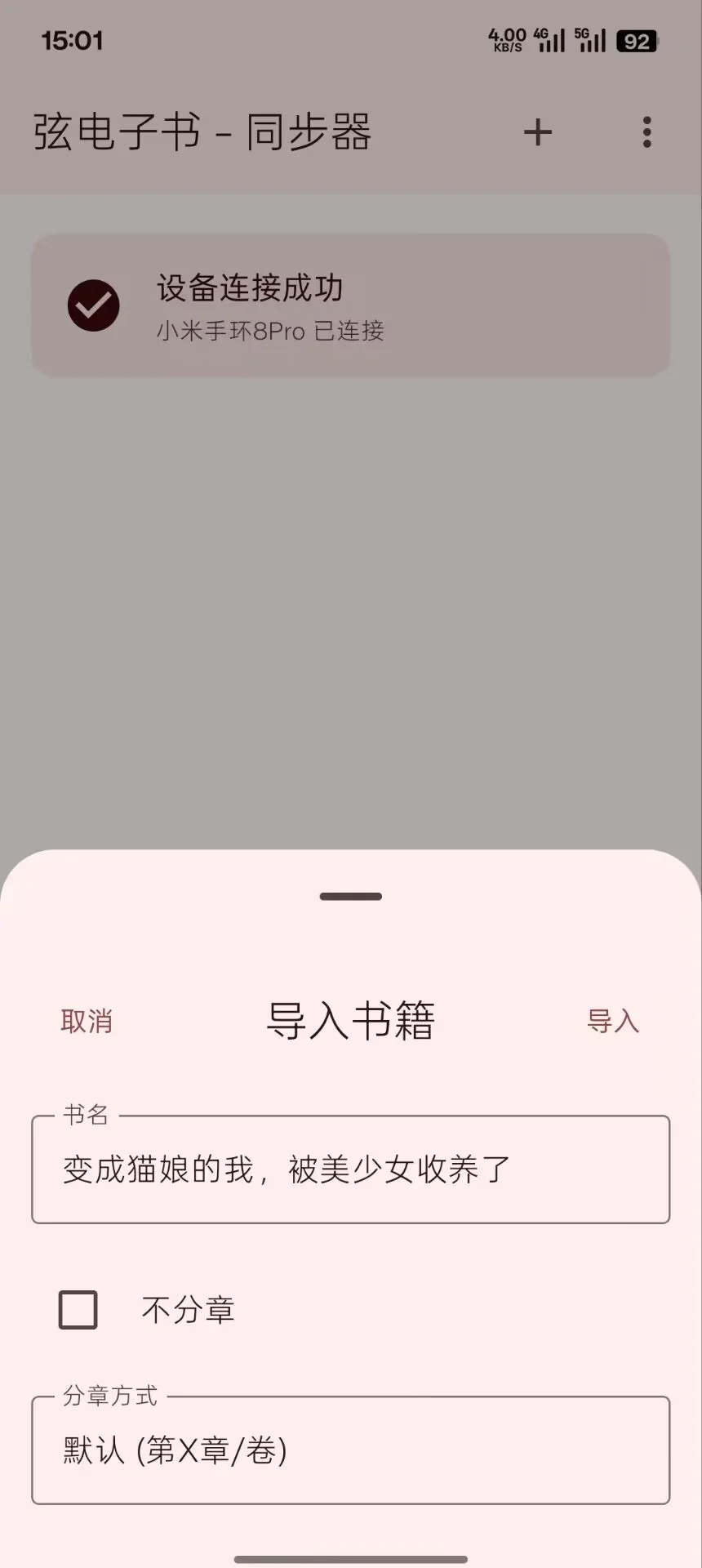Edit the 书名 text field
This screenshot has height=1568, width=702.
click(351, 1169)
